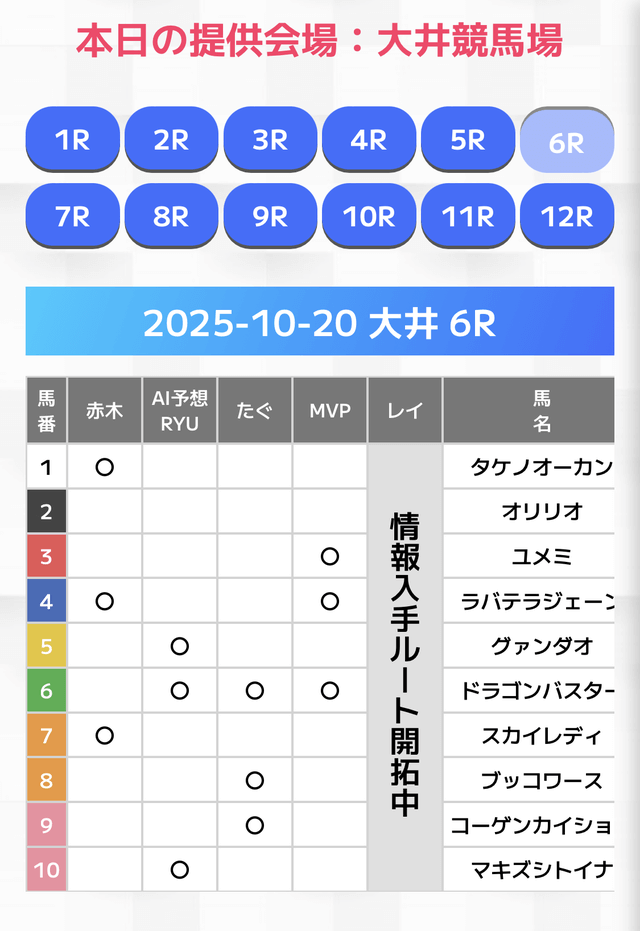The height and width of the screenshot is (931, 640).
Task: Show predictions for 5R
Action: click(468, 140)
